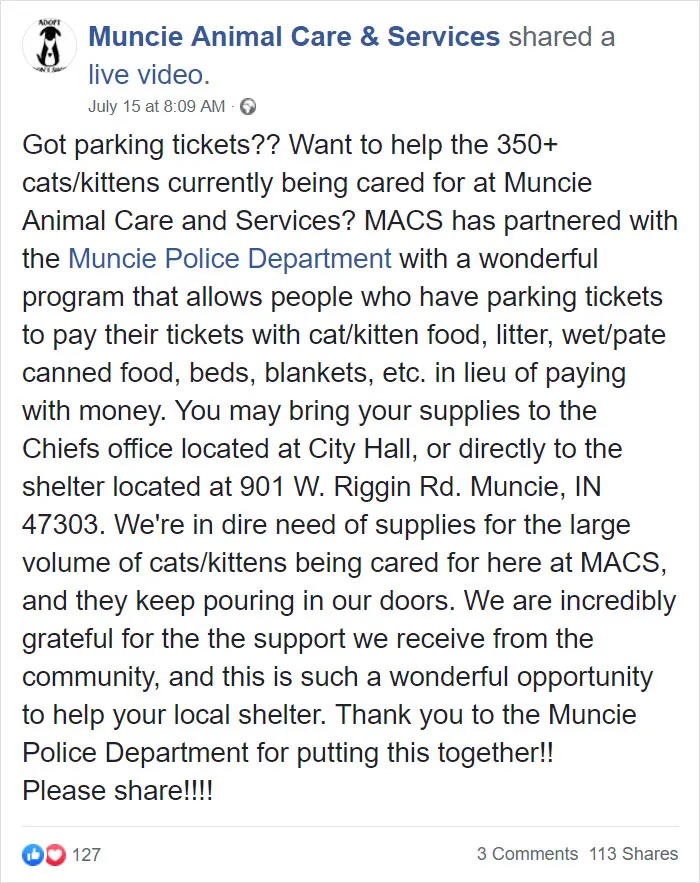
Task: View the 113 Shares
Action: (634, 854)
